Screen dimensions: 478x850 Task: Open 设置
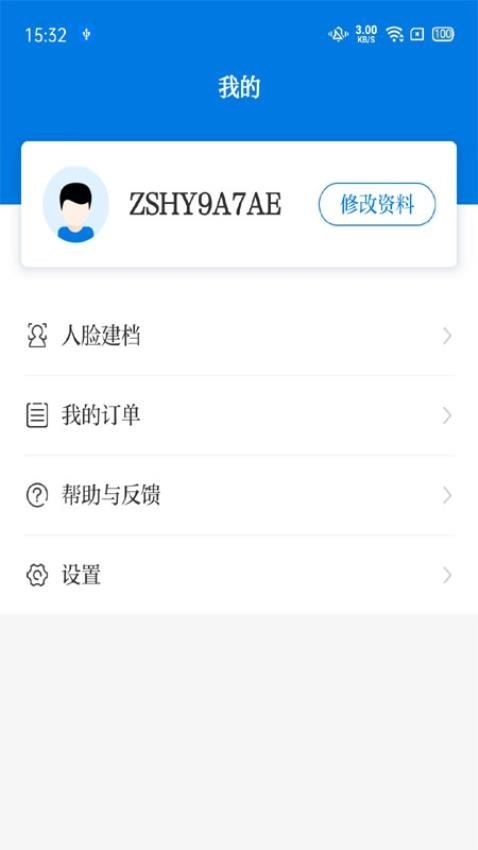click(x=239, y=575)
